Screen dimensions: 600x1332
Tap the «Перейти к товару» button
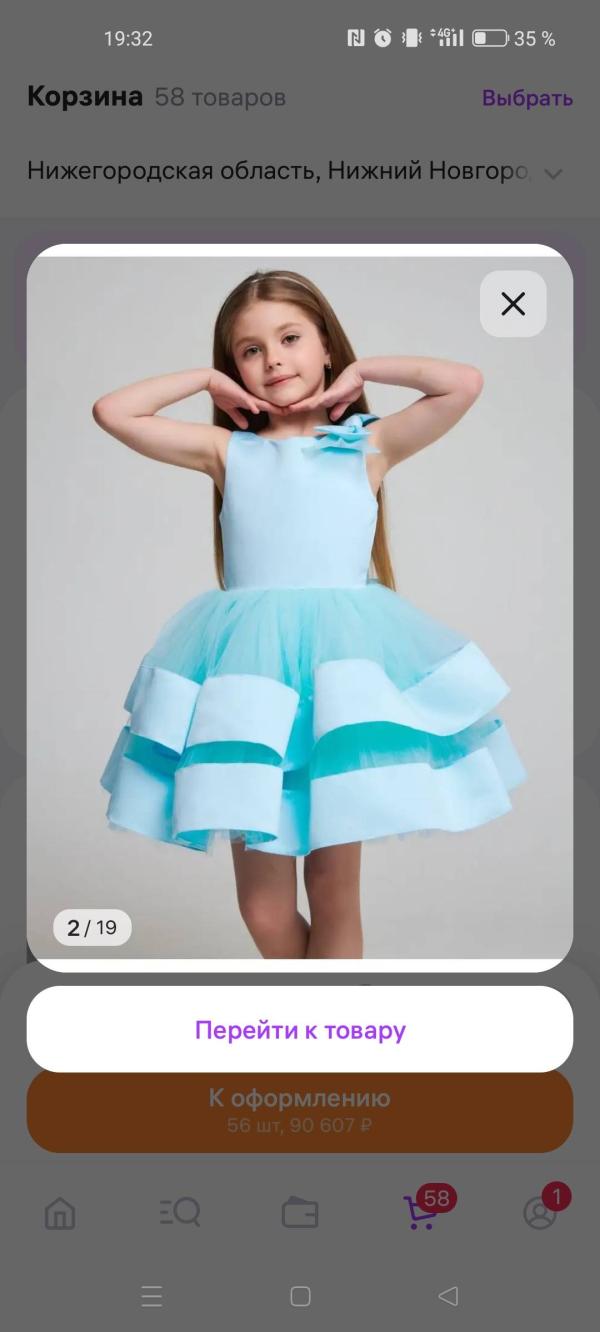coord(300,1030)
